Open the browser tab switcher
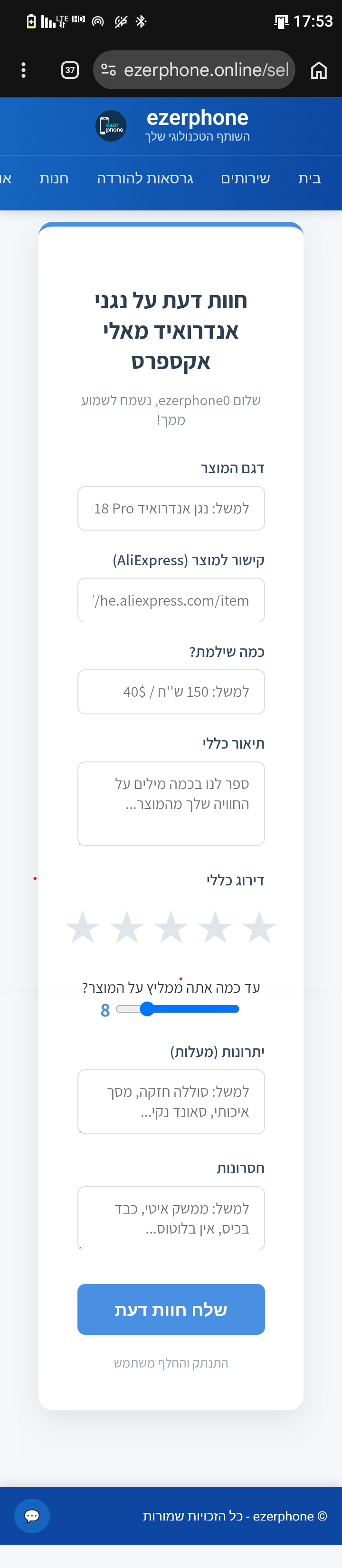This screenshot has width=342, height=1568. tap(70, 70)
